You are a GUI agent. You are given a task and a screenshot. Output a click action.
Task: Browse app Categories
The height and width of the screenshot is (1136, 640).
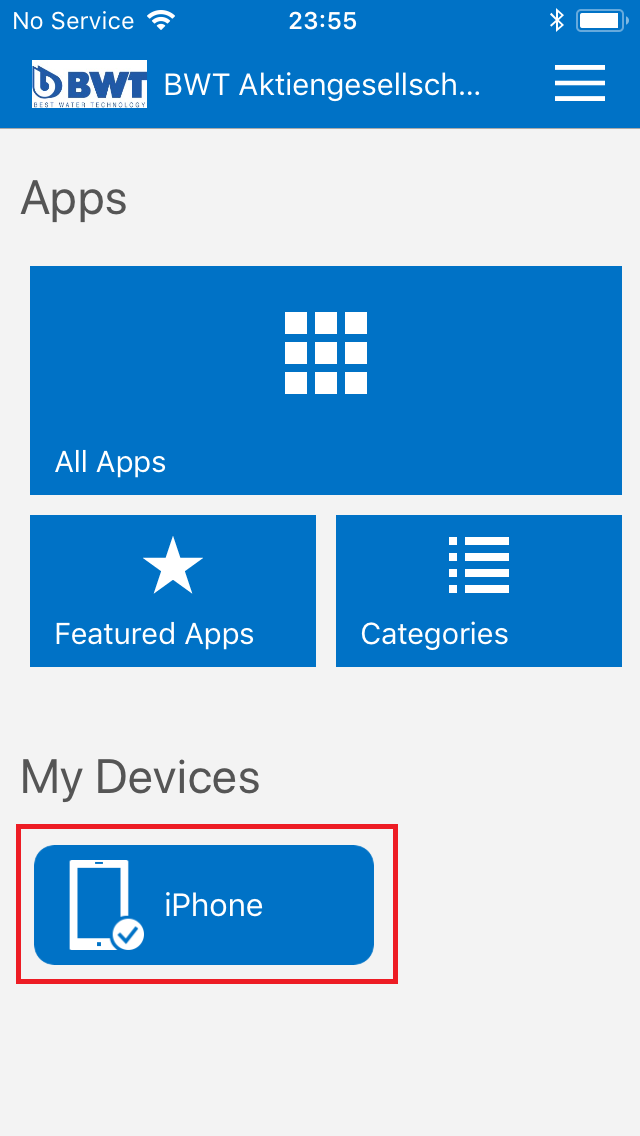pos(478,590)
